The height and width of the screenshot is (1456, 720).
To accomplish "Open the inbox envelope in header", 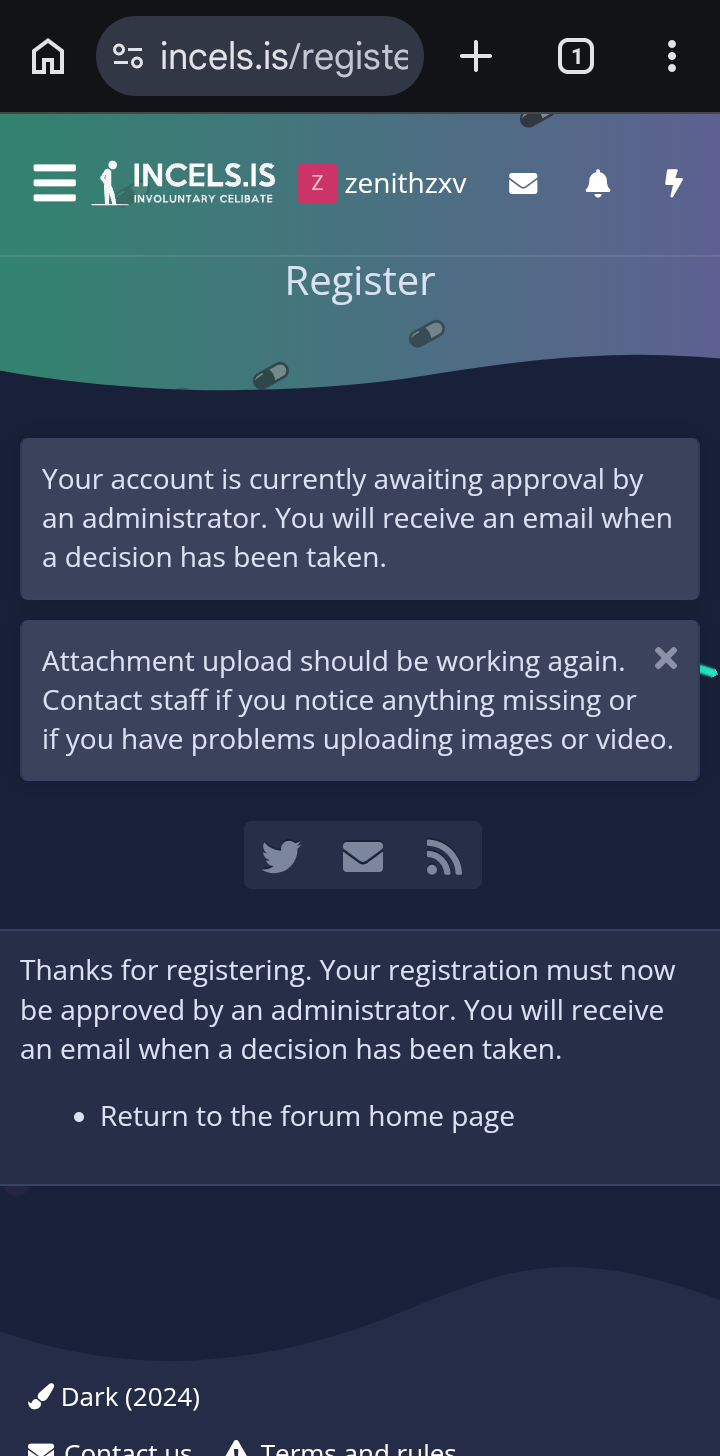I will click(x=523, y=183).
